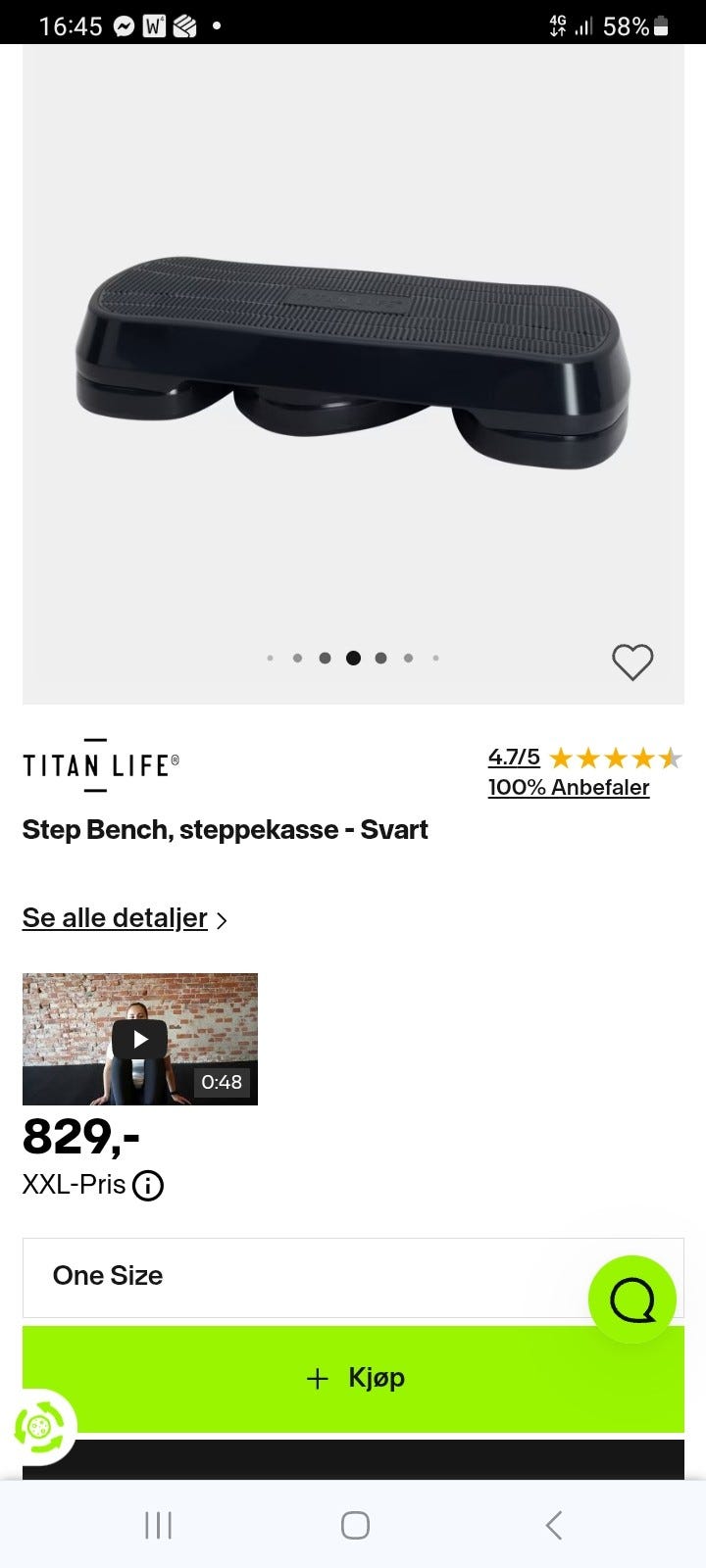The image size is (706, 1568).
Task: Show XXL-Pris info
Action: click(x=148, y=1186)
